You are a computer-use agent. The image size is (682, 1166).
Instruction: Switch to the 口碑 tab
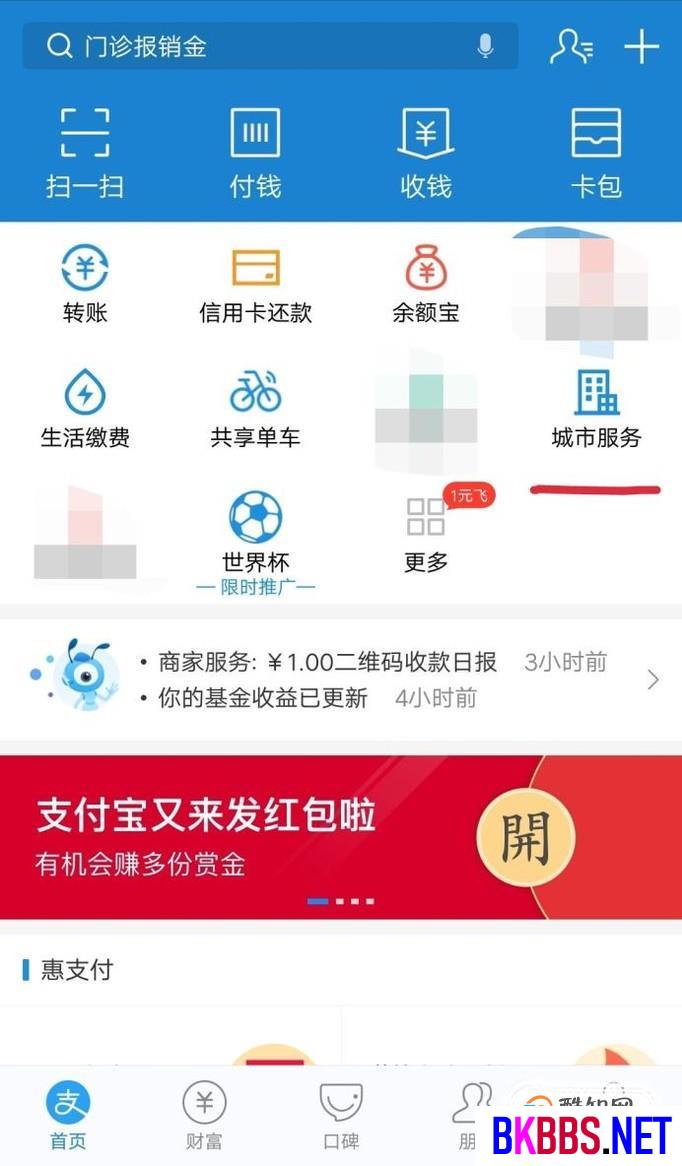(x=341, y=1115)
